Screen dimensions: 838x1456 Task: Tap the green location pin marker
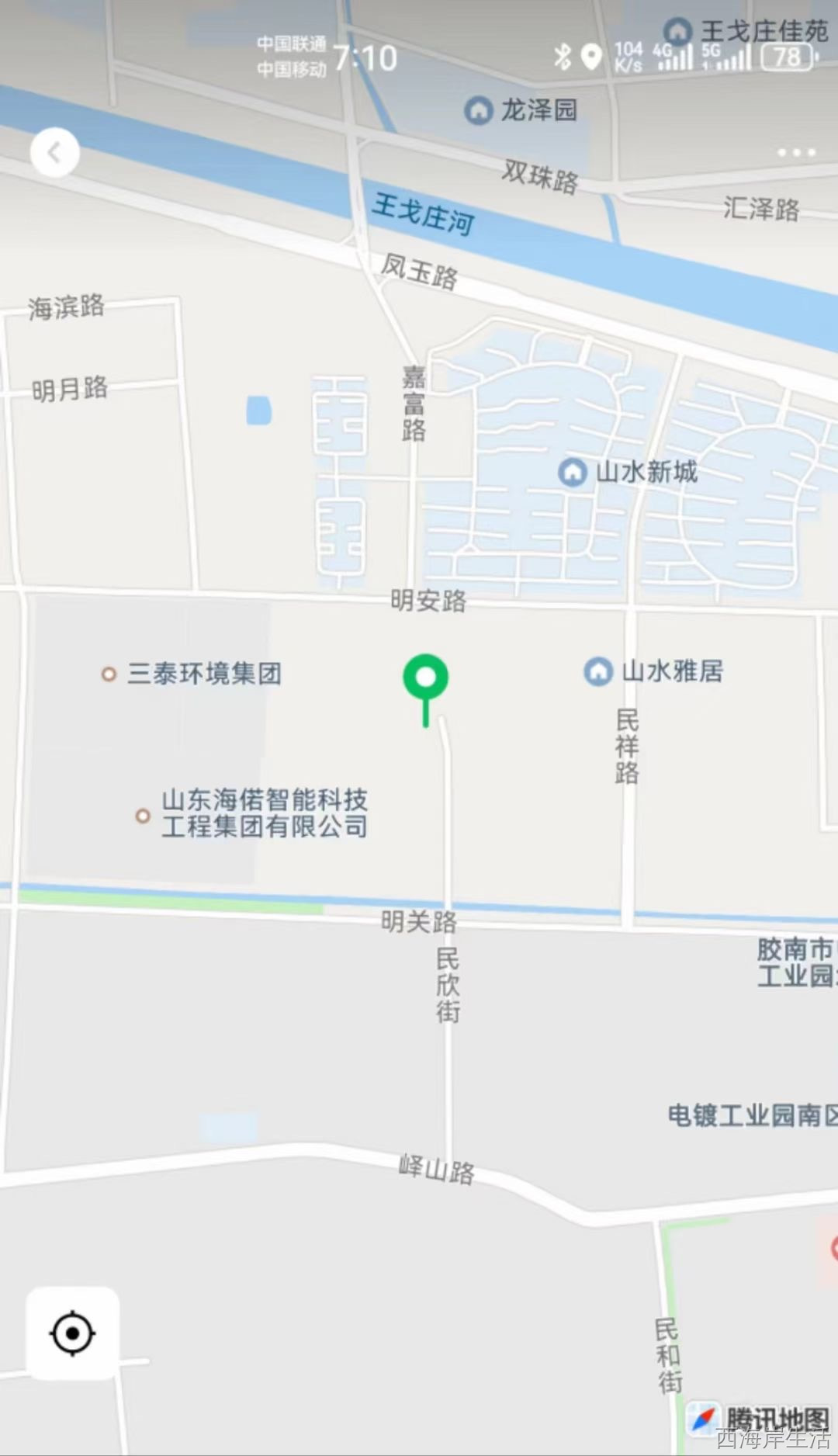pos(425,678)
